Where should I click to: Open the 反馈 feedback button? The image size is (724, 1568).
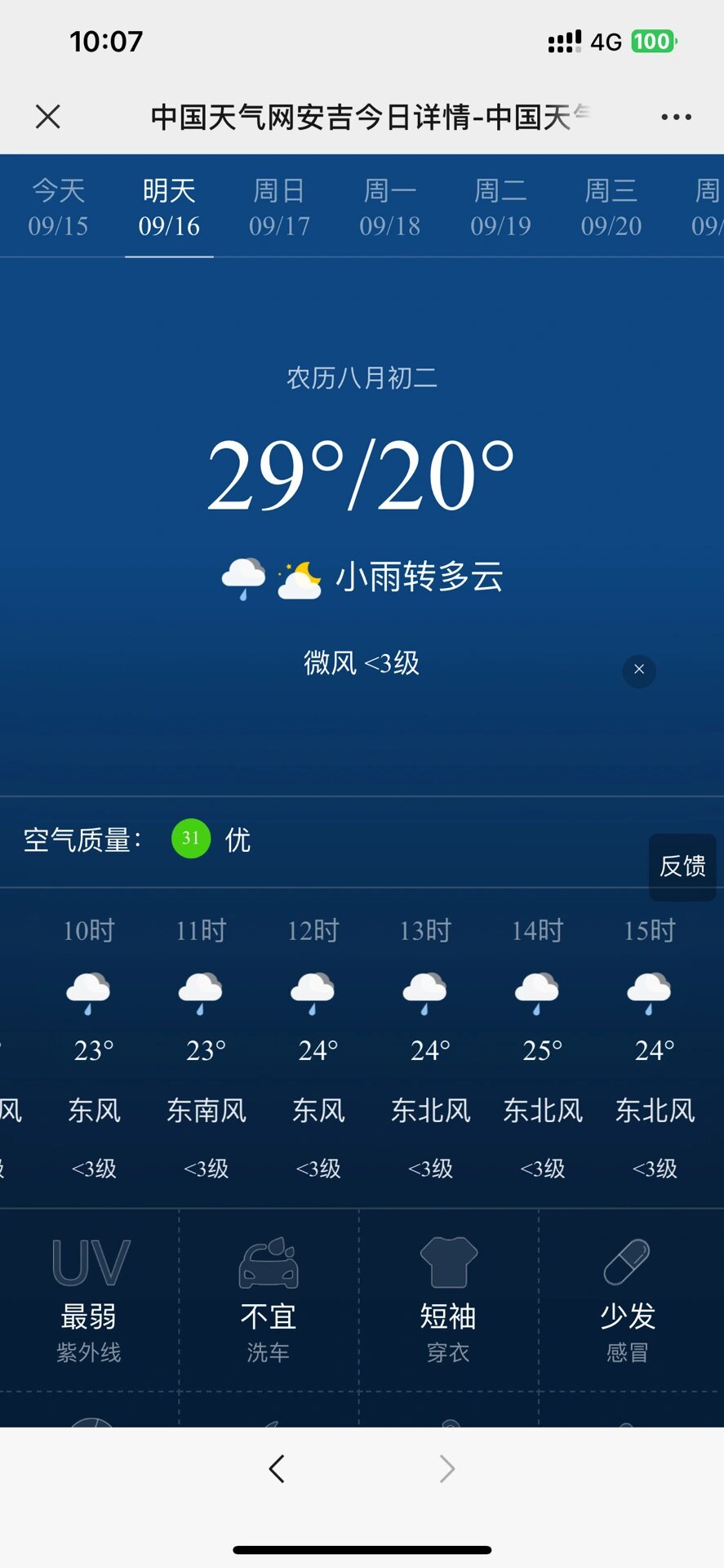(x=682, y=866)
